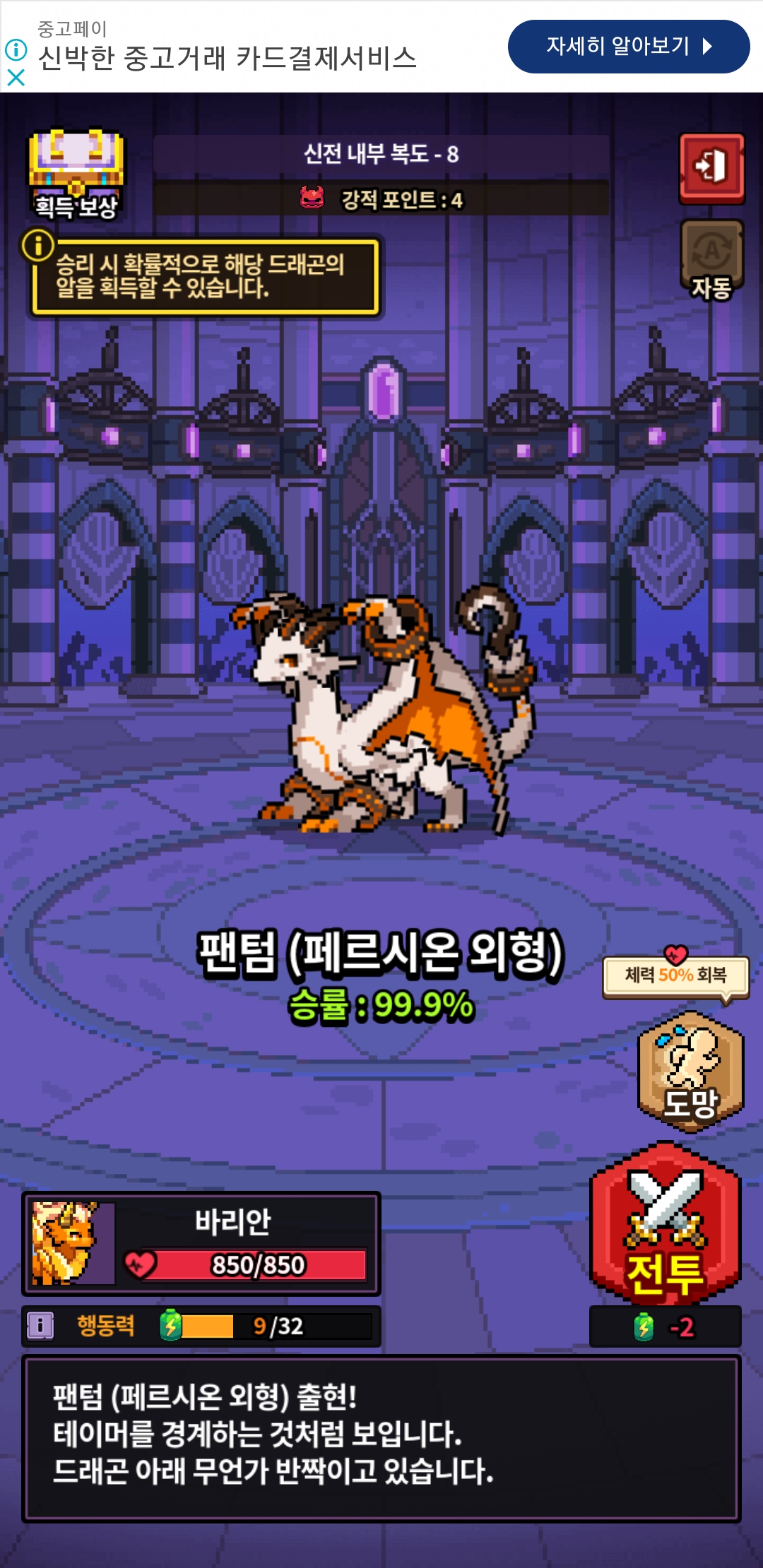
Task: Open the 행동력 info icon
Action: [x=40, y=1326]
